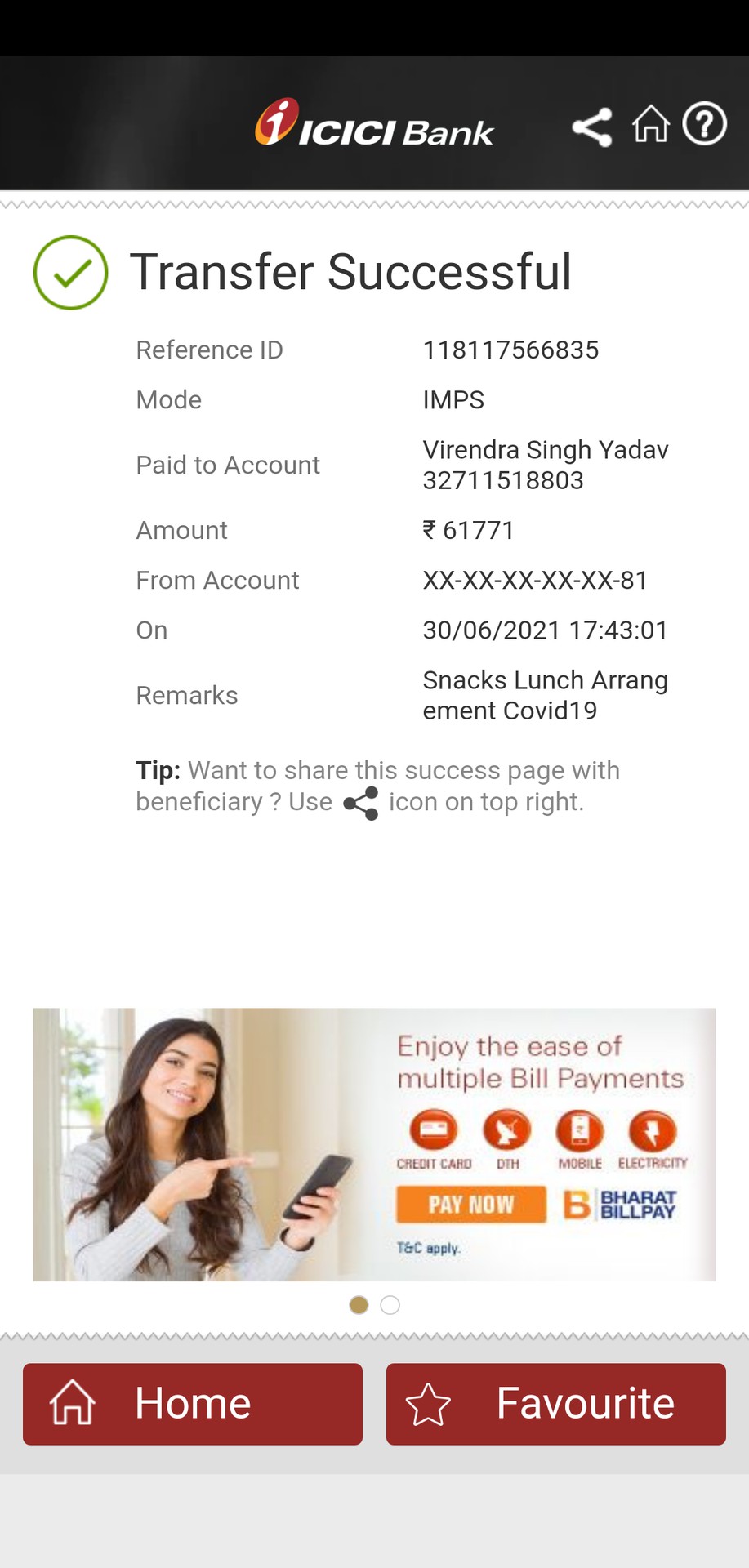Image resolution: width=749 pixels, height=1568 pixels.
Task: Add this payee as Favourite
Action: (x=556, y=1404)
